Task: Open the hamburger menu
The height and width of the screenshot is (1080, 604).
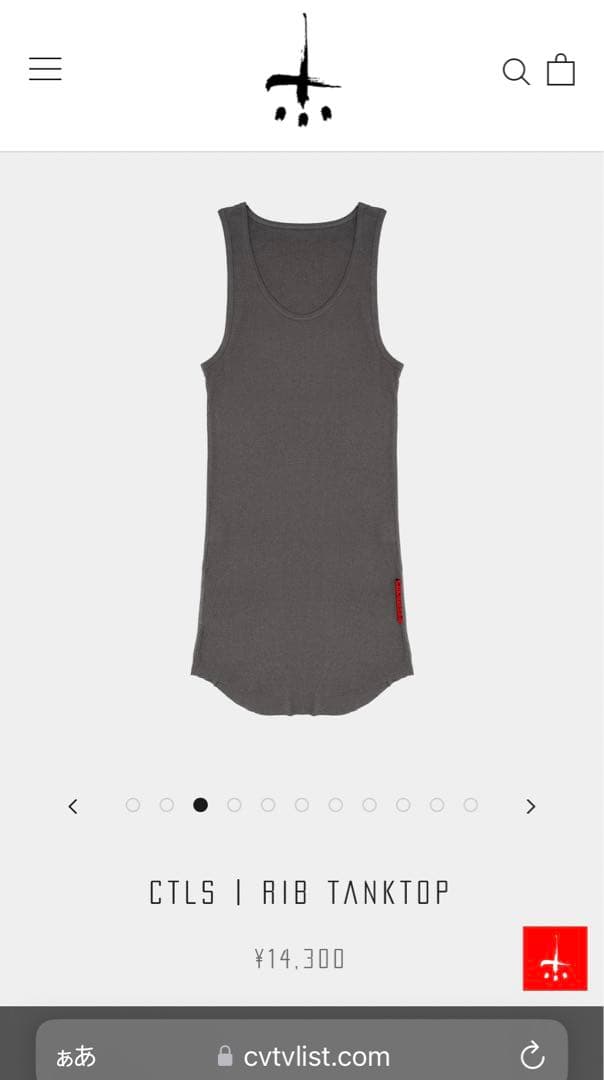Action: [x=45, y=69]
